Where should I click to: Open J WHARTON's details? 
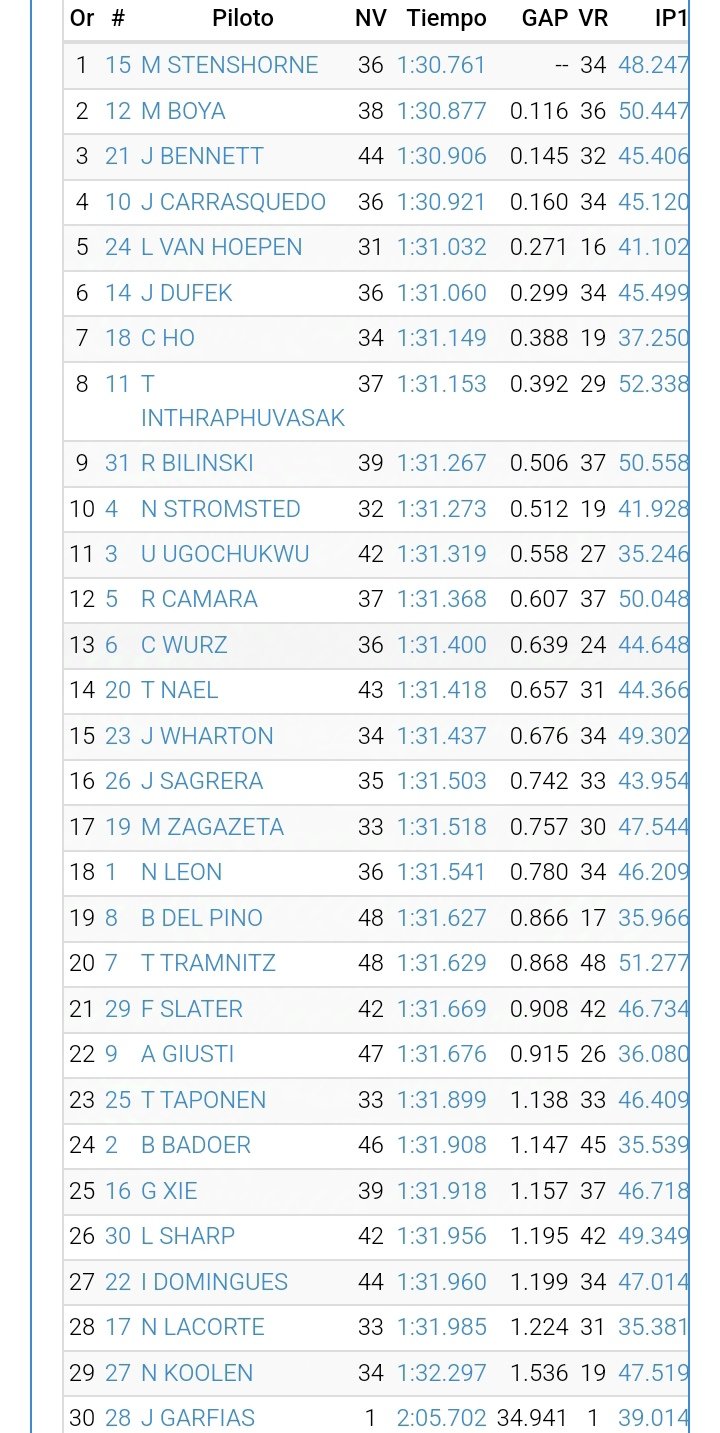tap(207, 736)
